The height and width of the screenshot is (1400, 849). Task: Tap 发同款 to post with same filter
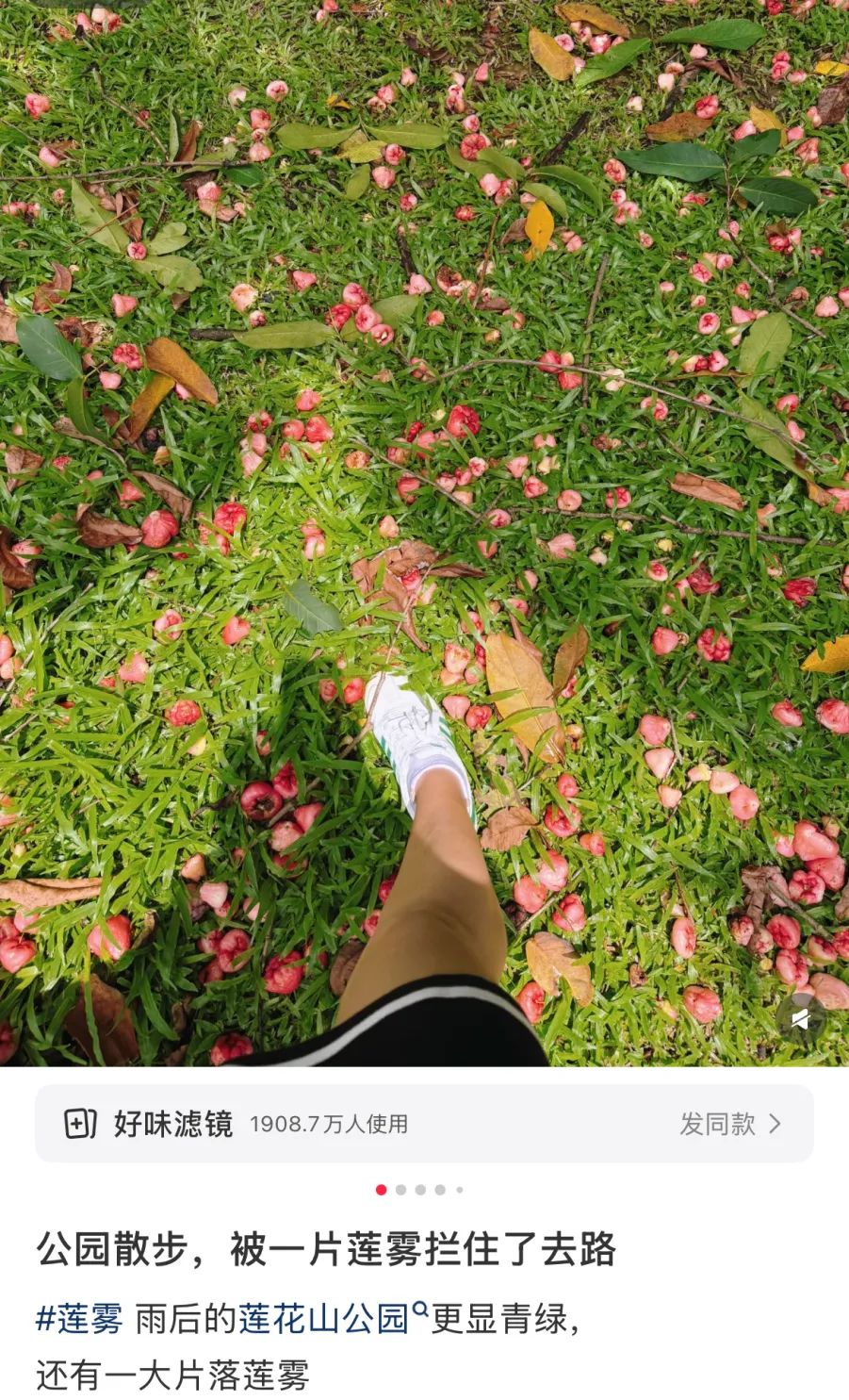[730, 1124]
